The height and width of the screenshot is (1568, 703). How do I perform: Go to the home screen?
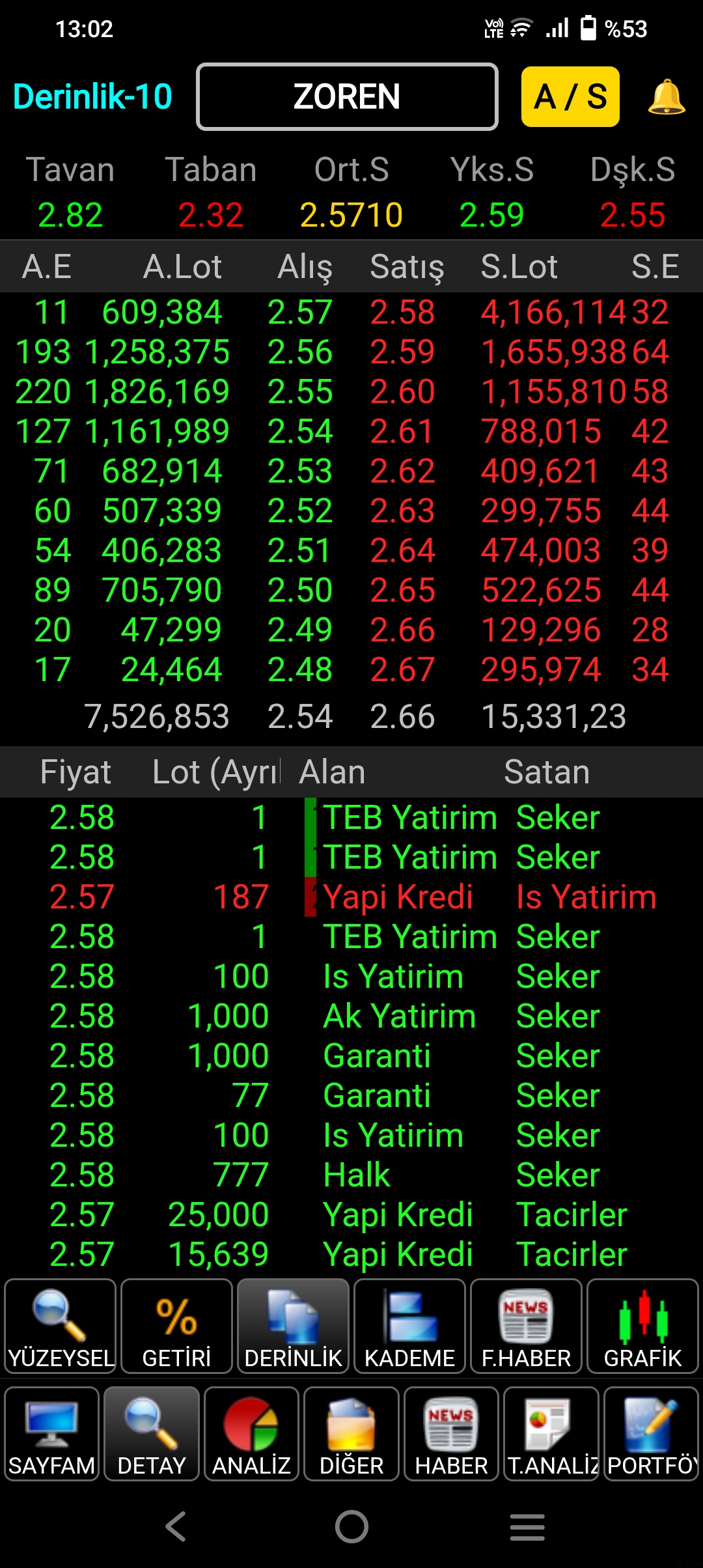click(351, 1526)
